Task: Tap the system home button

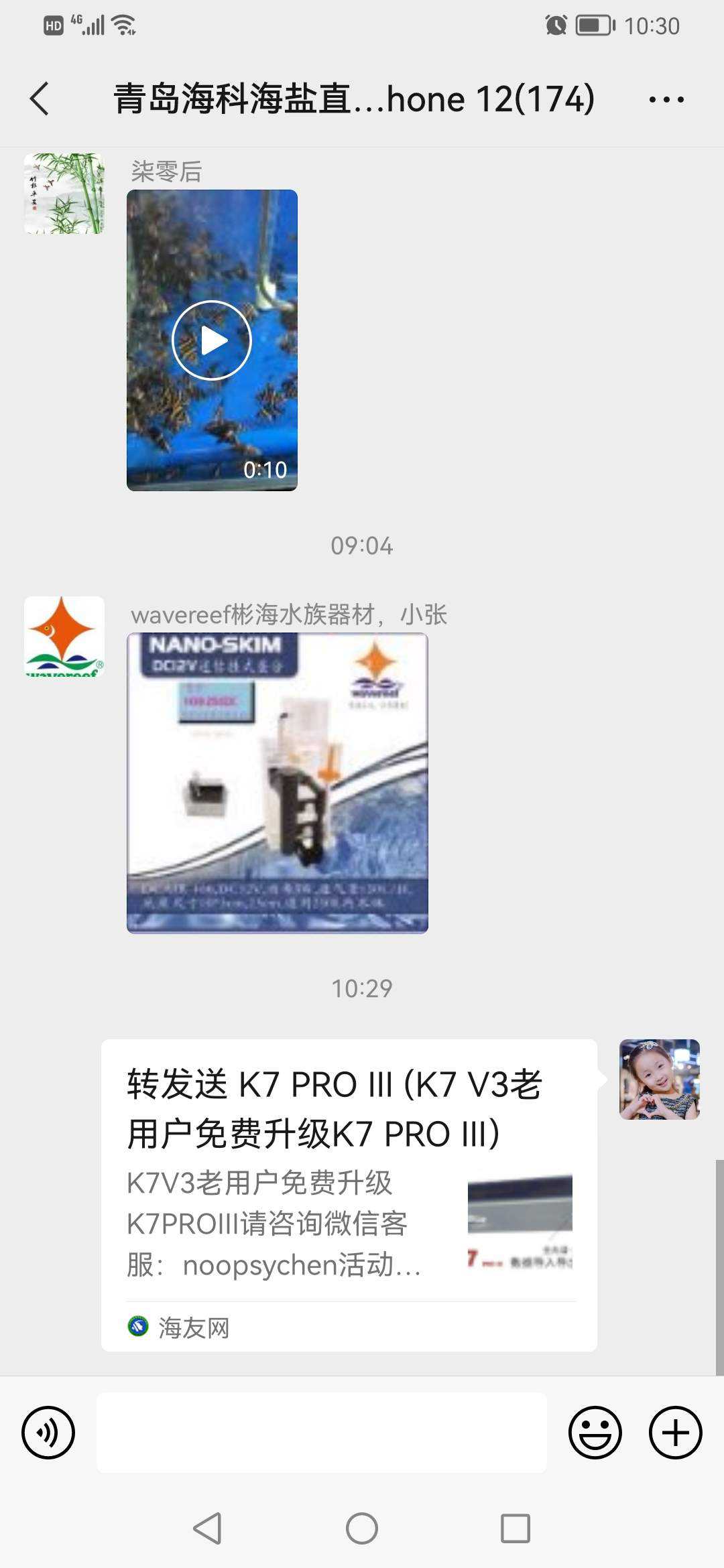Action: click(x=362, y=1528)
